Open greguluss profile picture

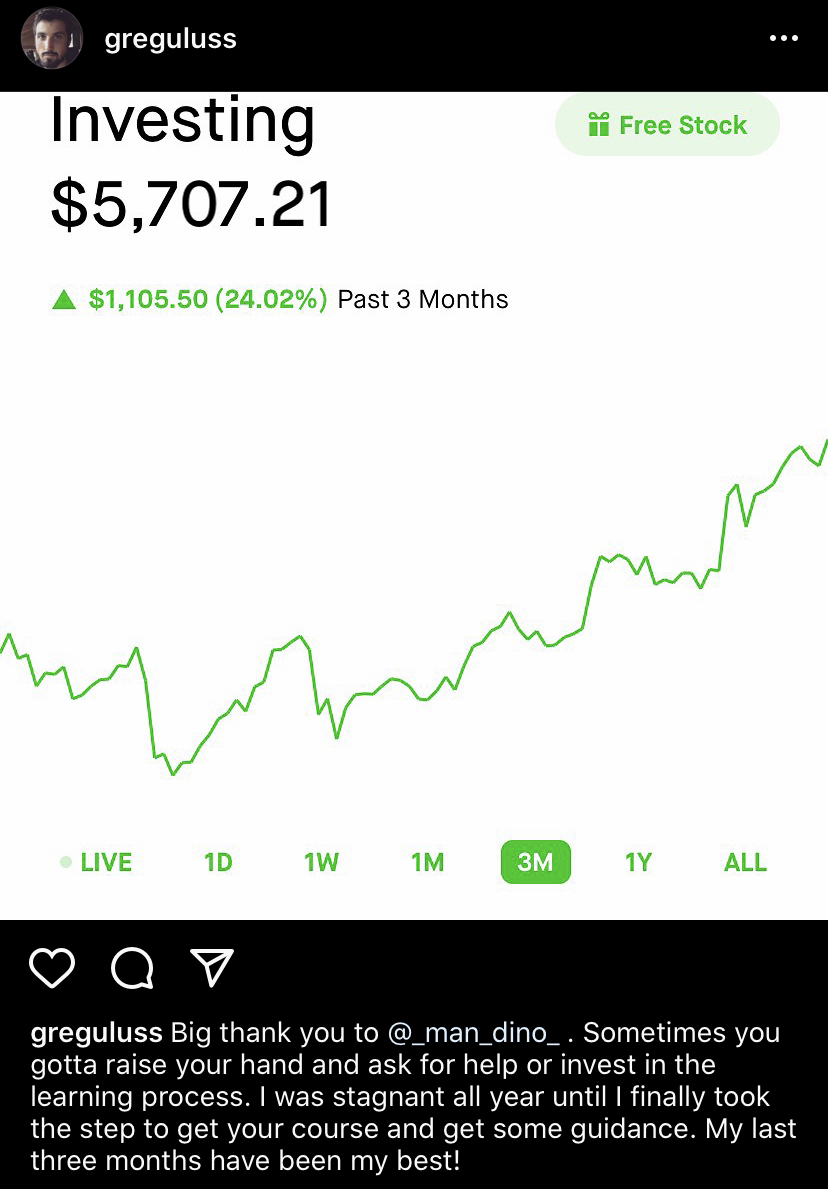coord(52,39)
